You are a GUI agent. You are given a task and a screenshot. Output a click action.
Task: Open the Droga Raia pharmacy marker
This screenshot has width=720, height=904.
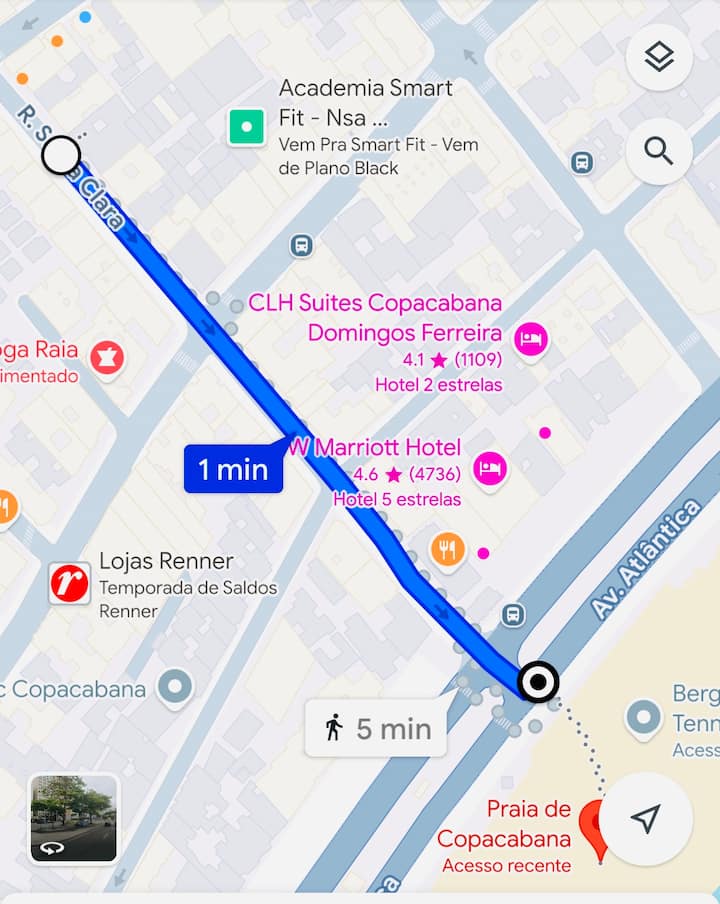click(x=106, y=357)
